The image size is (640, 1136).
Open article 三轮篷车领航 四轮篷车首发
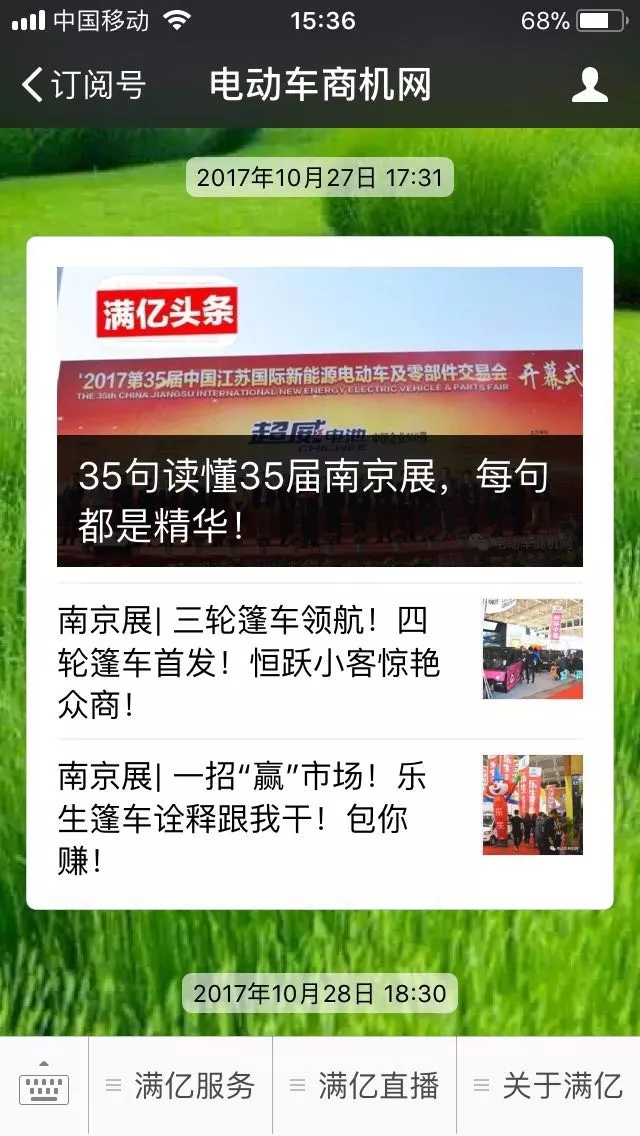pyautogui.click(x=250, y=662)
